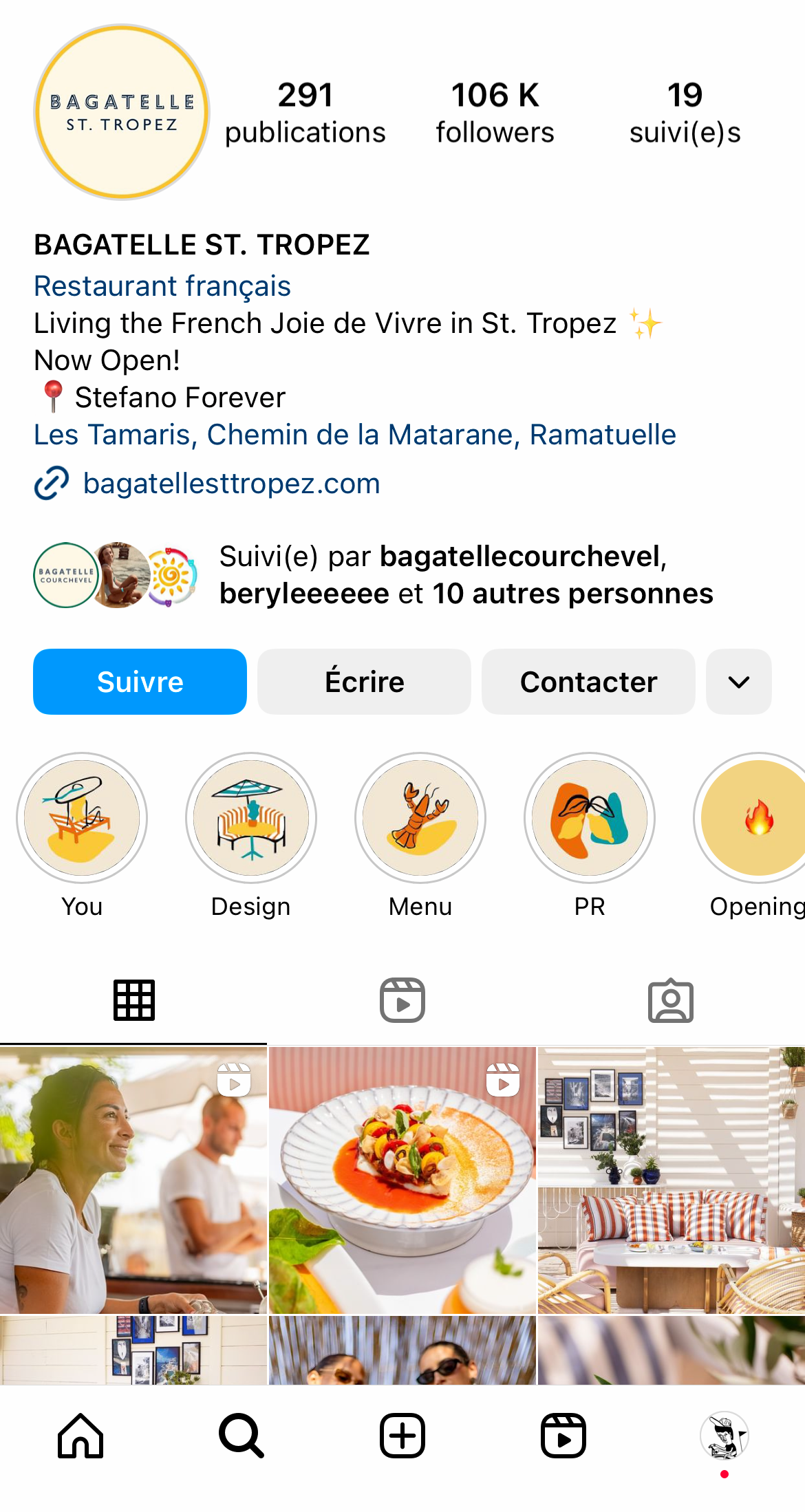Open the Les Tamaris address link
Screen dimensions: 805x1512
(355, 434)
